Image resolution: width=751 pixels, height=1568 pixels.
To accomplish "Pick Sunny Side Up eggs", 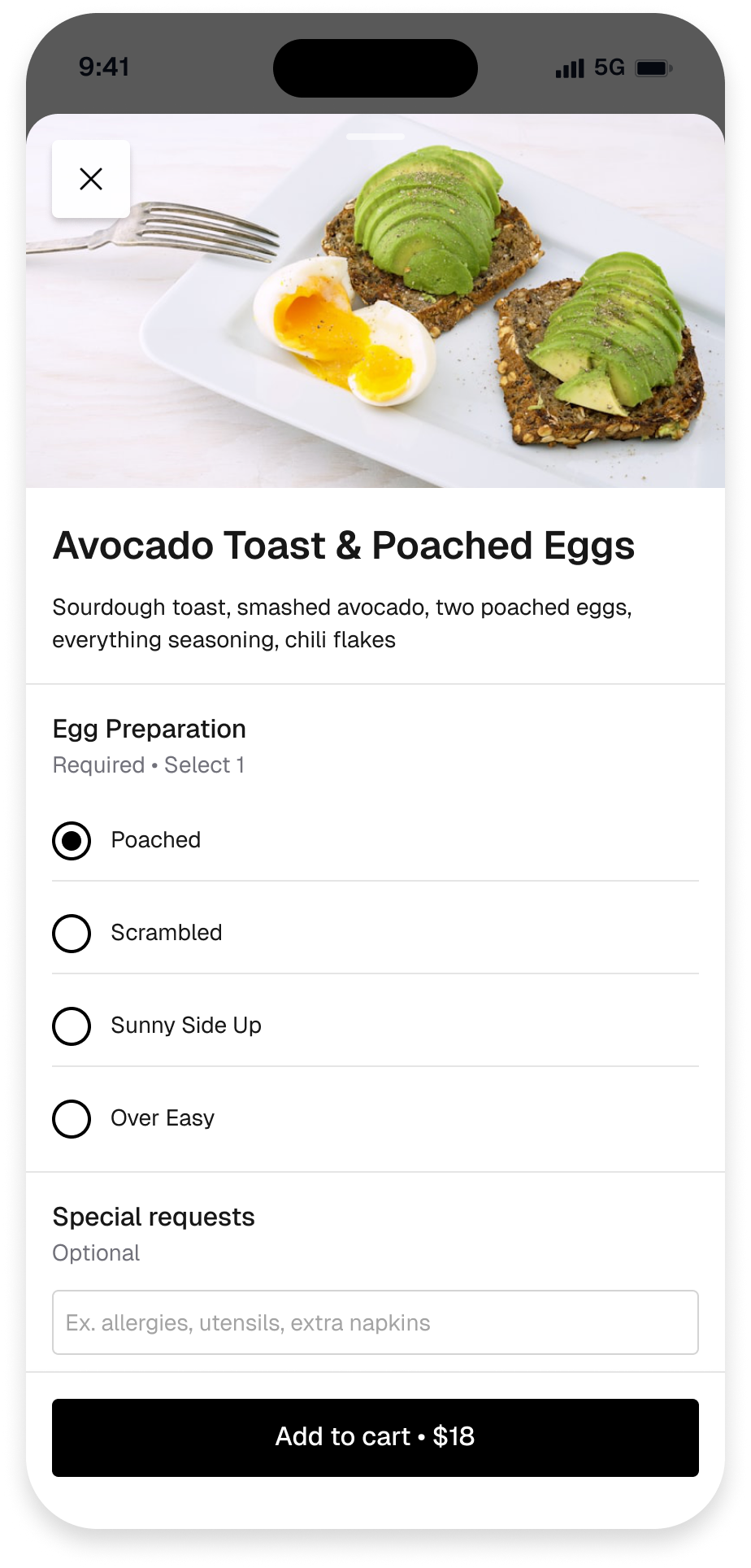I will click(x=72, y=1026).
